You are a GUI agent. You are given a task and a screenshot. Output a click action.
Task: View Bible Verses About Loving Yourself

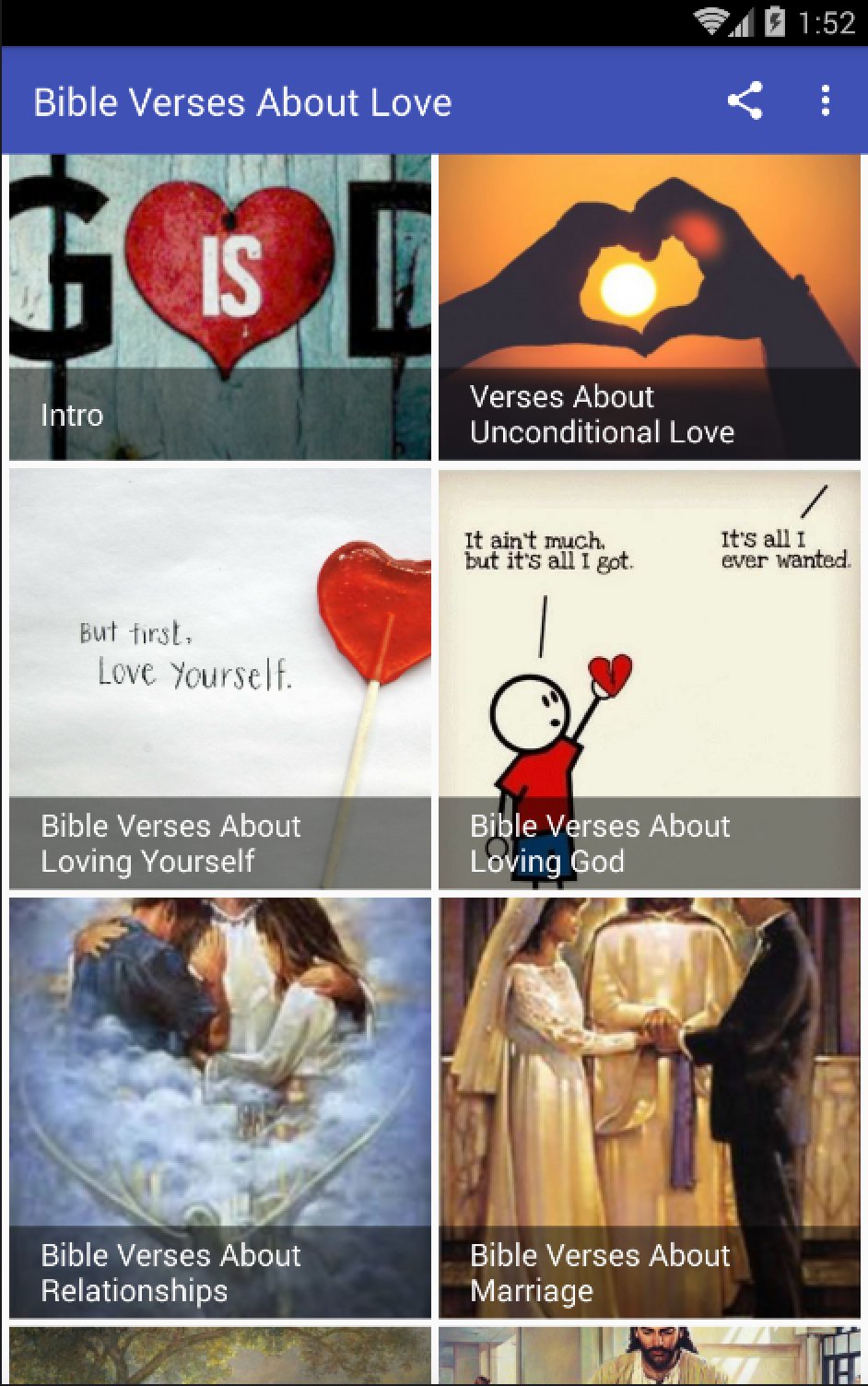[x=220, y=679]
